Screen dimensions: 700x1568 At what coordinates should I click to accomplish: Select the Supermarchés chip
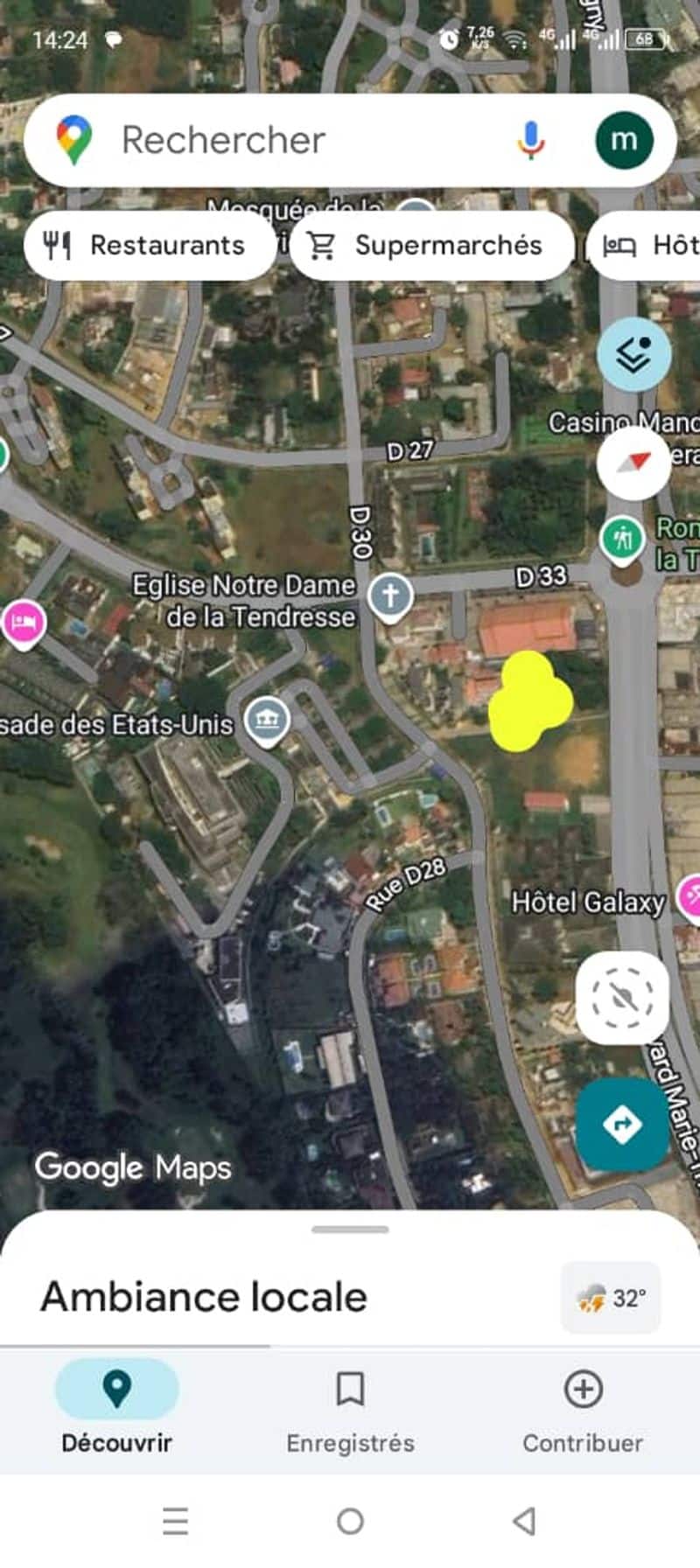tap(430, 246)
